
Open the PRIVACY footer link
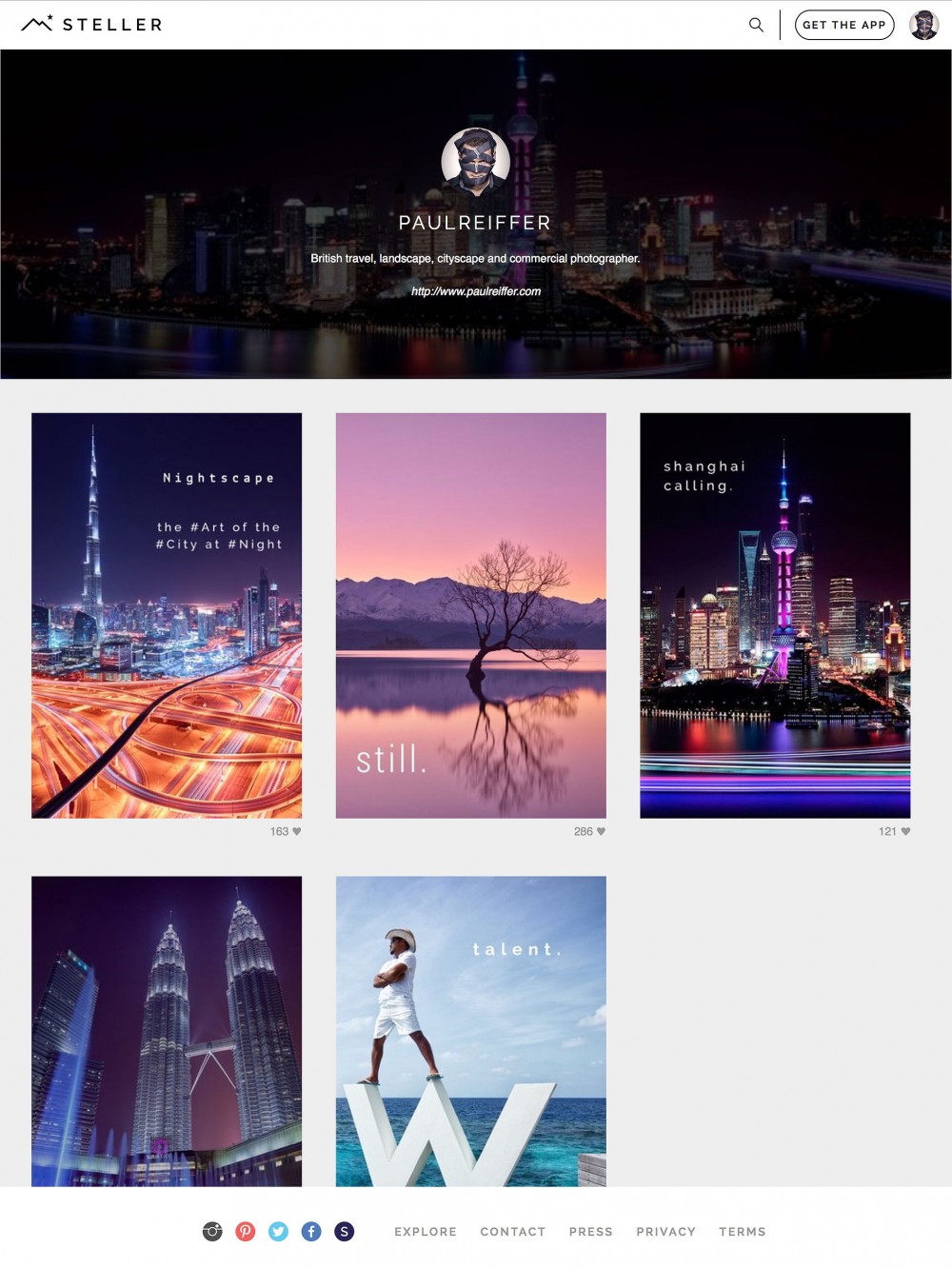pyautogui.click(x=664, y=1231)
